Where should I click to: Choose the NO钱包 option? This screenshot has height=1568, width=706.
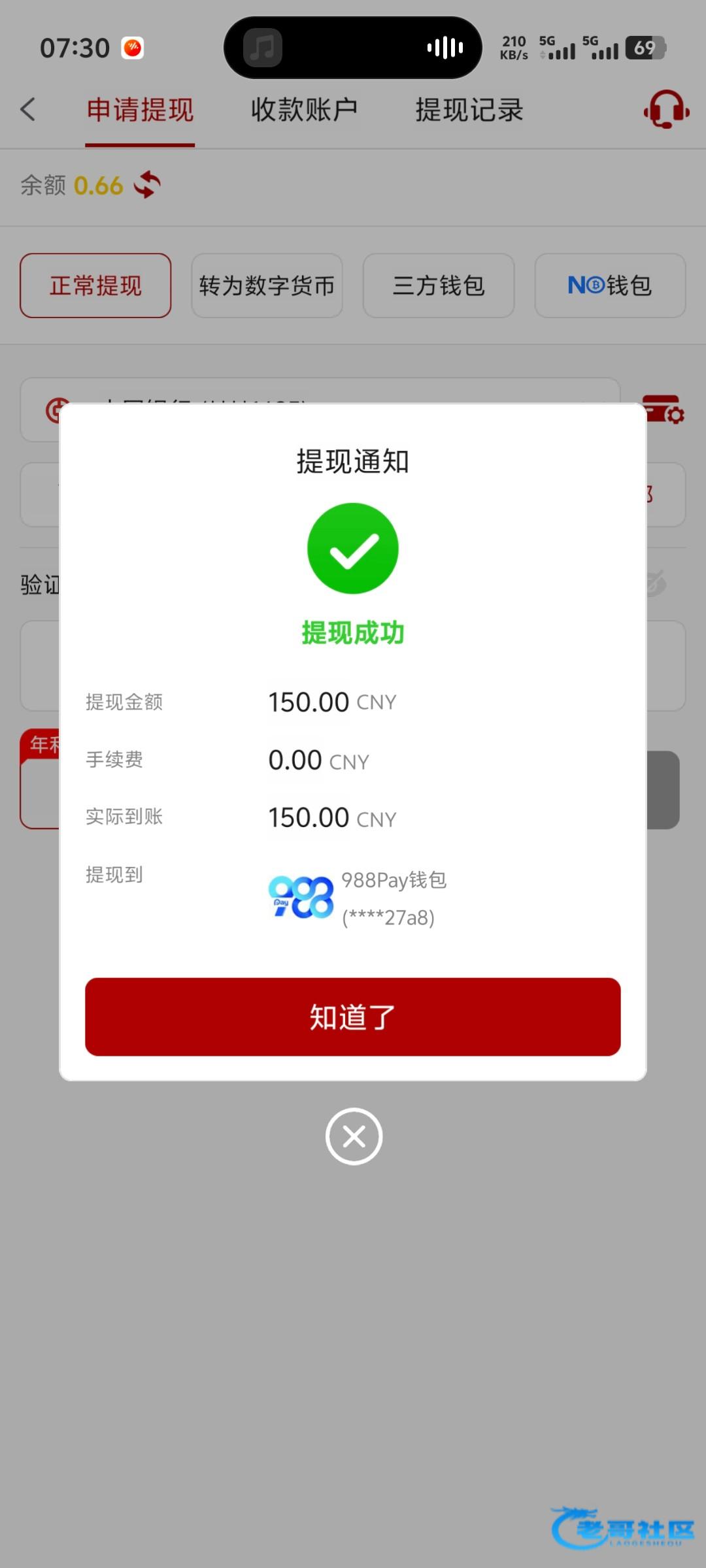[610, 286]
